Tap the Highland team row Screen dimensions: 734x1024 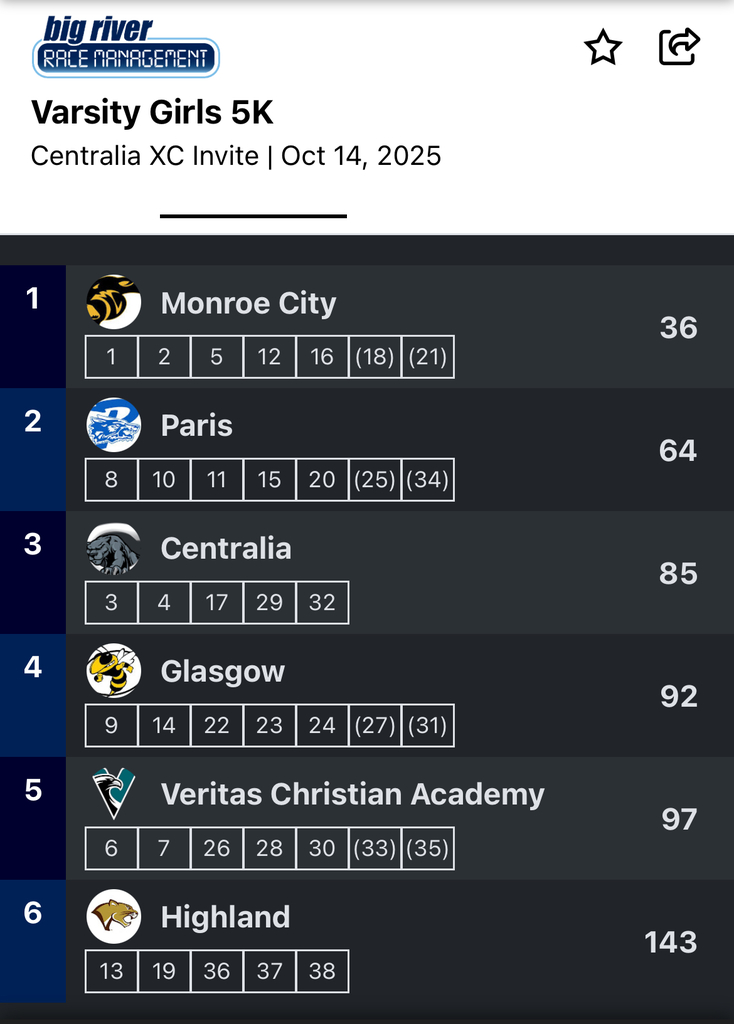tap(367, 940)
